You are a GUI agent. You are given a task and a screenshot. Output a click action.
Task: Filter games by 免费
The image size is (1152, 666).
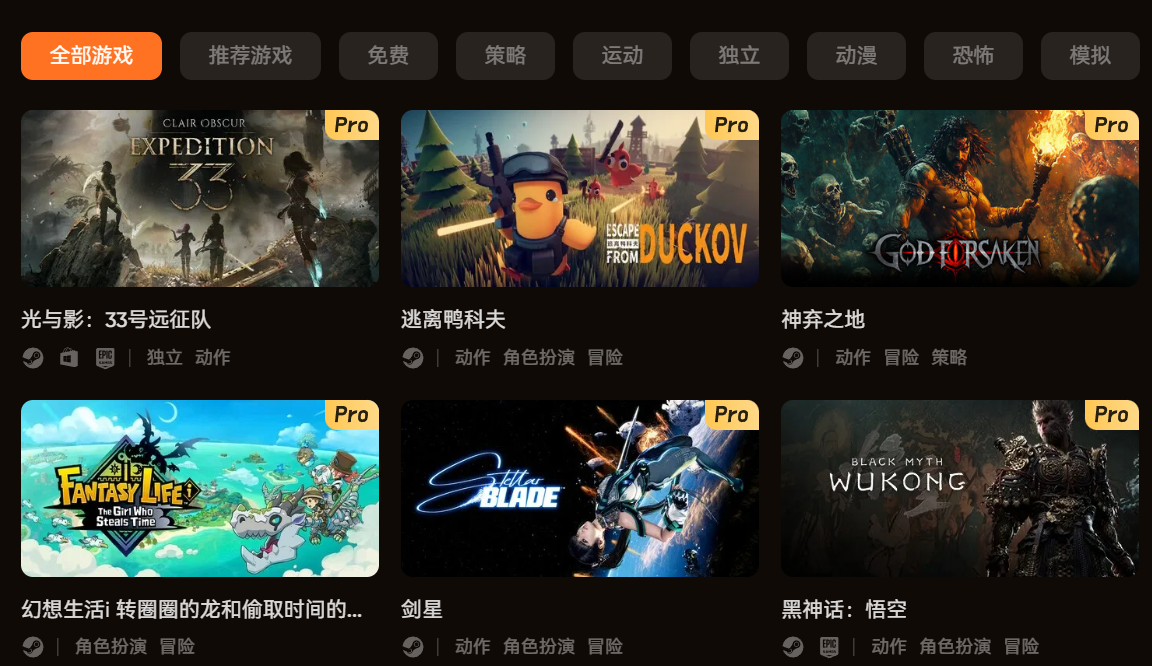(x=388, y=56)
